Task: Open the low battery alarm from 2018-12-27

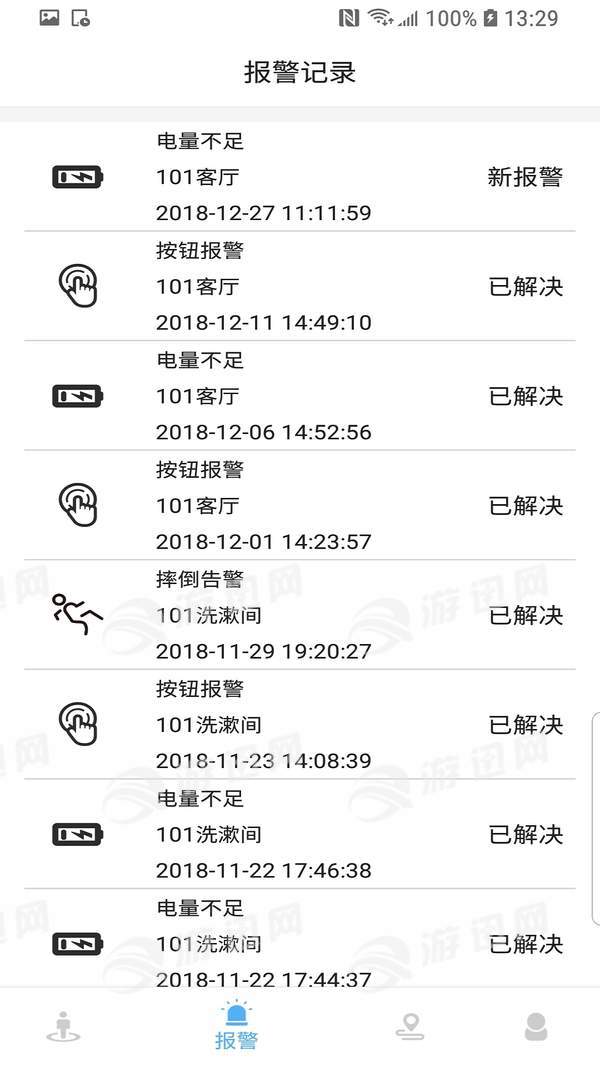Action: 300,177
